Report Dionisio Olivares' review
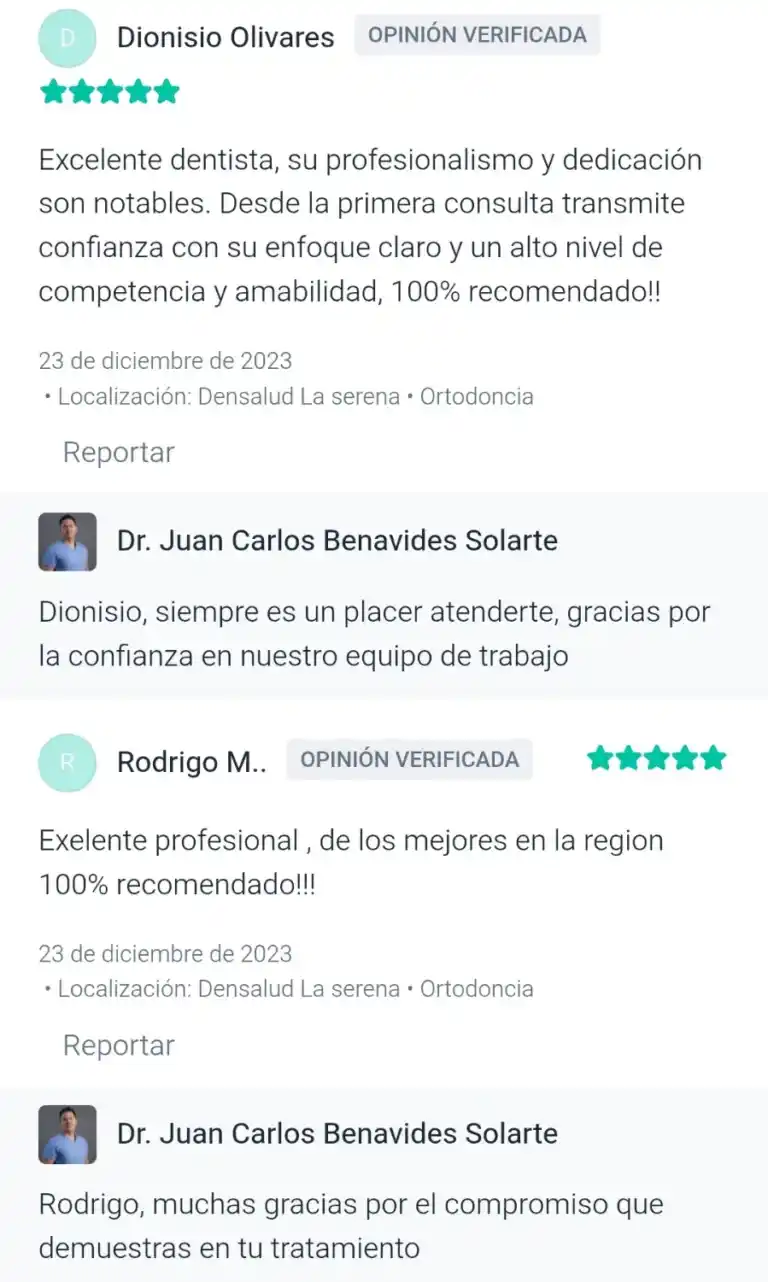Viewport: 768px width, 1282px height. (118, 452)
